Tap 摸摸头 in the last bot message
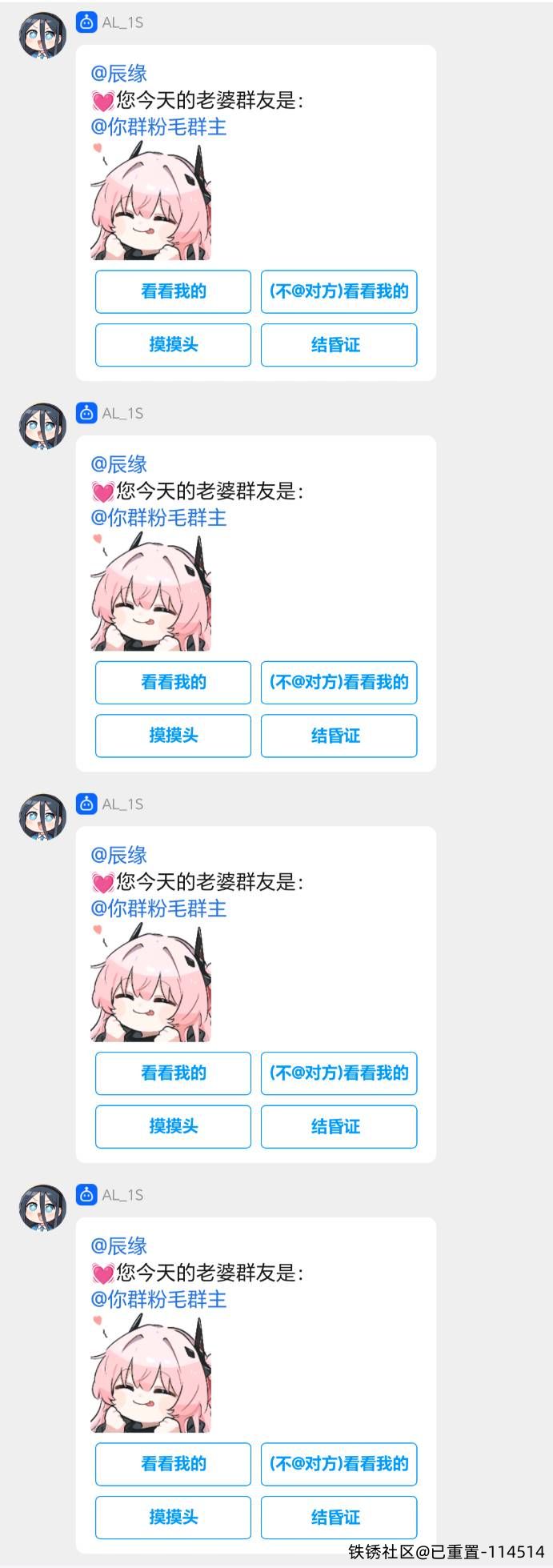553x1568 pixels. [x=173, y=1517]
